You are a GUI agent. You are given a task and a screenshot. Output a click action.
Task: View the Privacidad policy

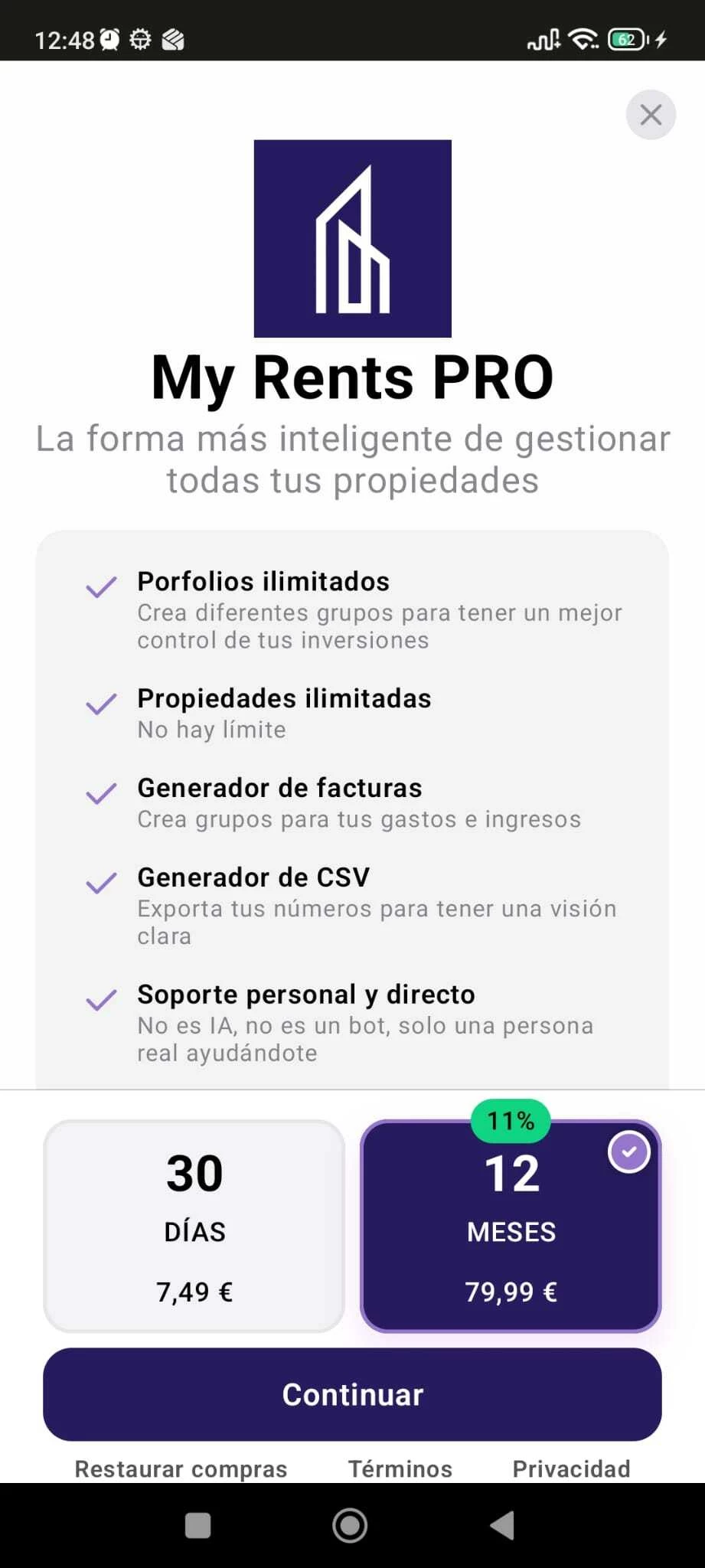[x=571, y=1468]
